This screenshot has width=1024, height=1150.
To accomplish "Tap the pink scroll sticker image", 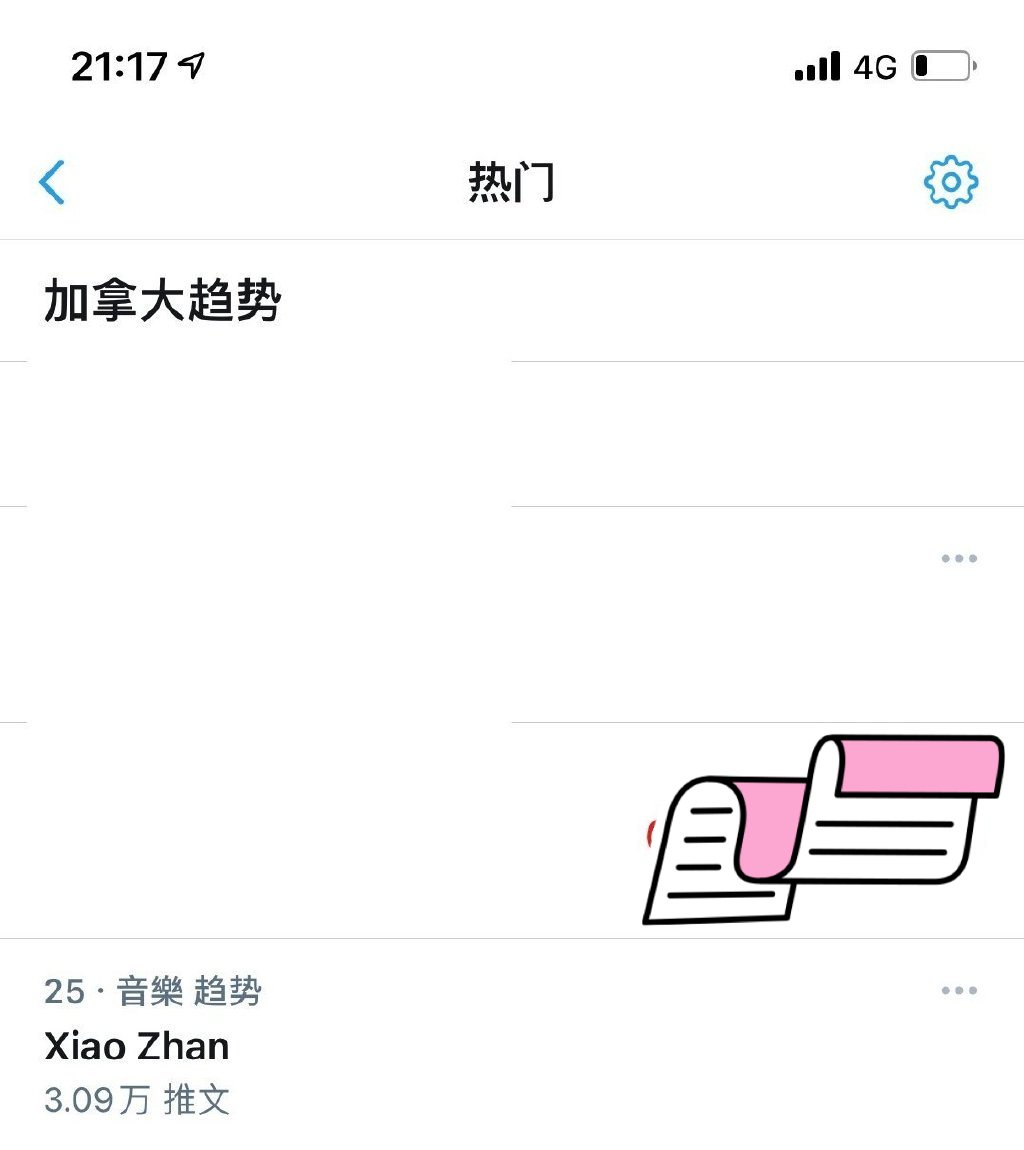I will click(x=820, y=830).
